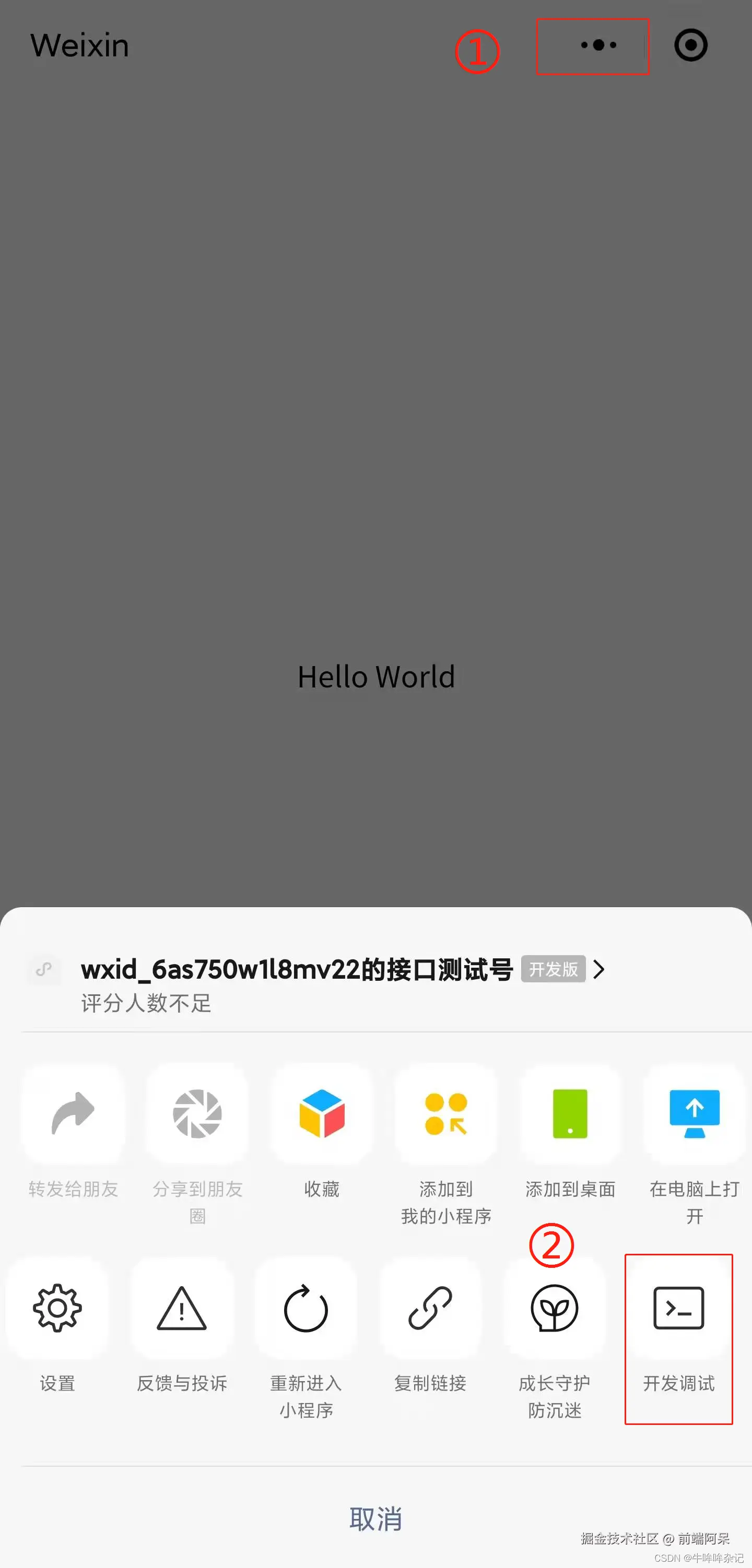Open 设置 settings
The height and width of the screenshot is (1568, 752).
click(57, 1308)
